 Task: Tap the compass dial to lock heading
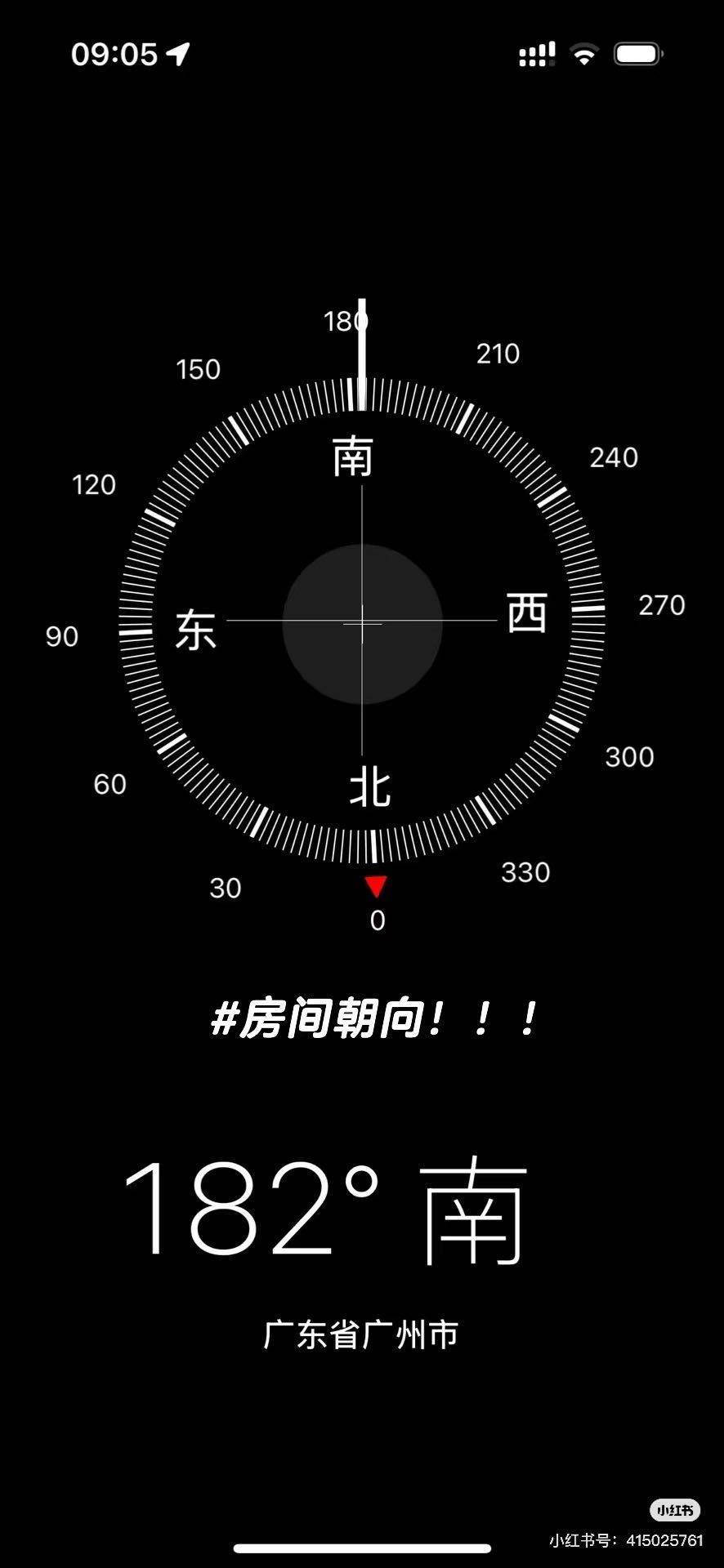pyautogui.click(x=362, y=621)
